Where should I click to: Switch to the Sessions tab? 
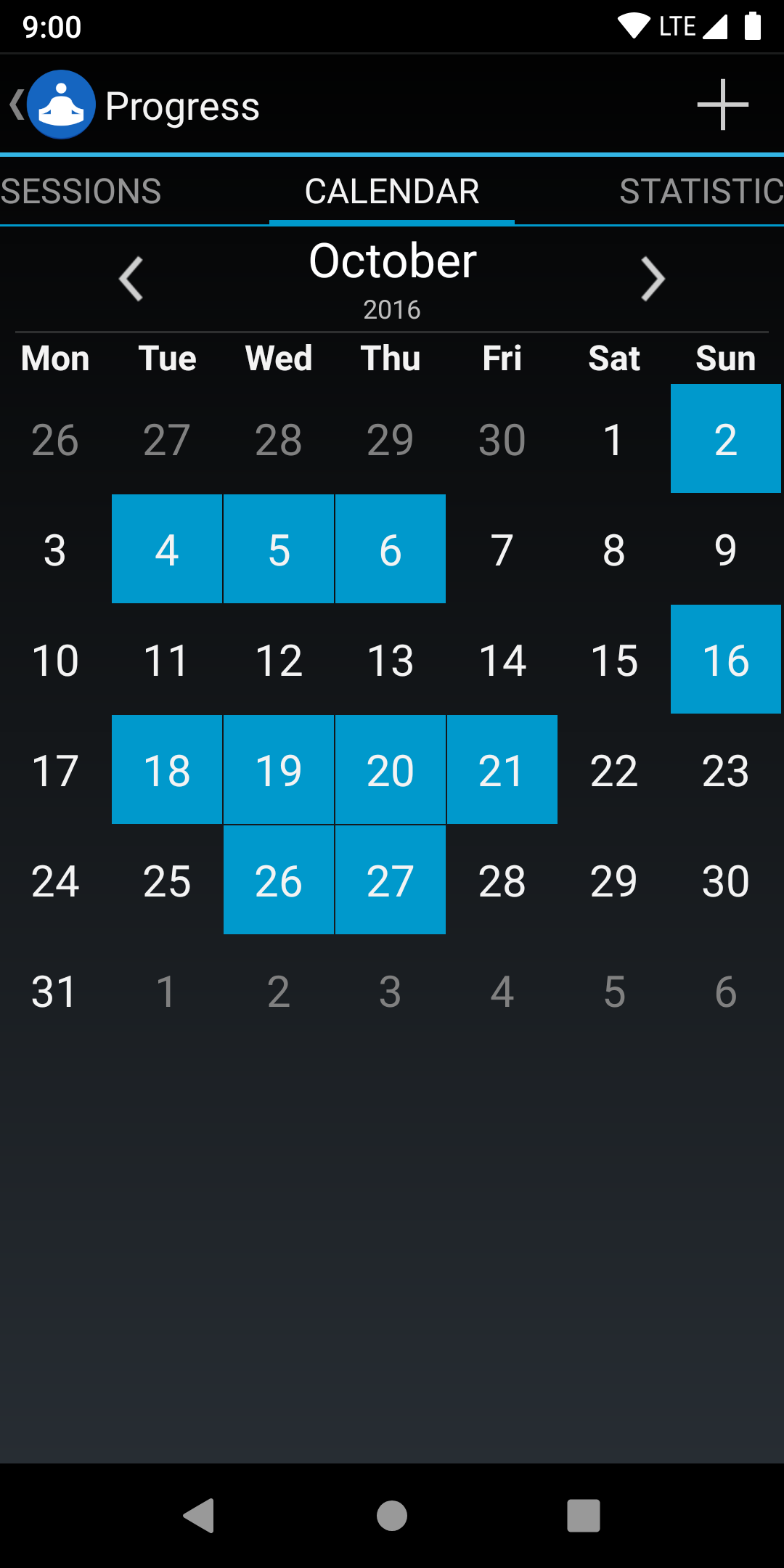81,192
